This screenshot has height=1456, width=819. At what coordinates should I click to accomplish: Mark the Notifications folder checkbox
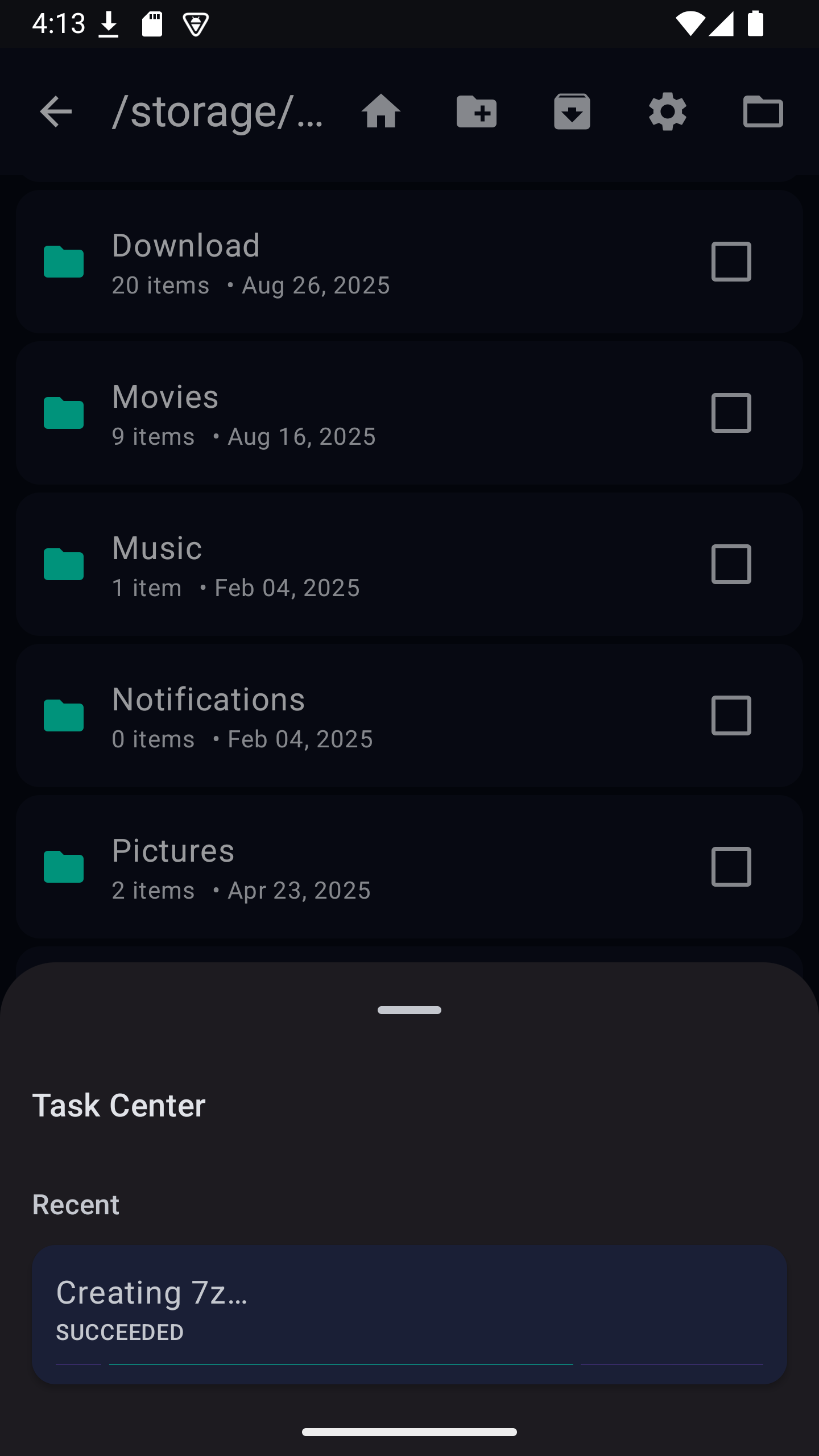(x=731, y=716)
